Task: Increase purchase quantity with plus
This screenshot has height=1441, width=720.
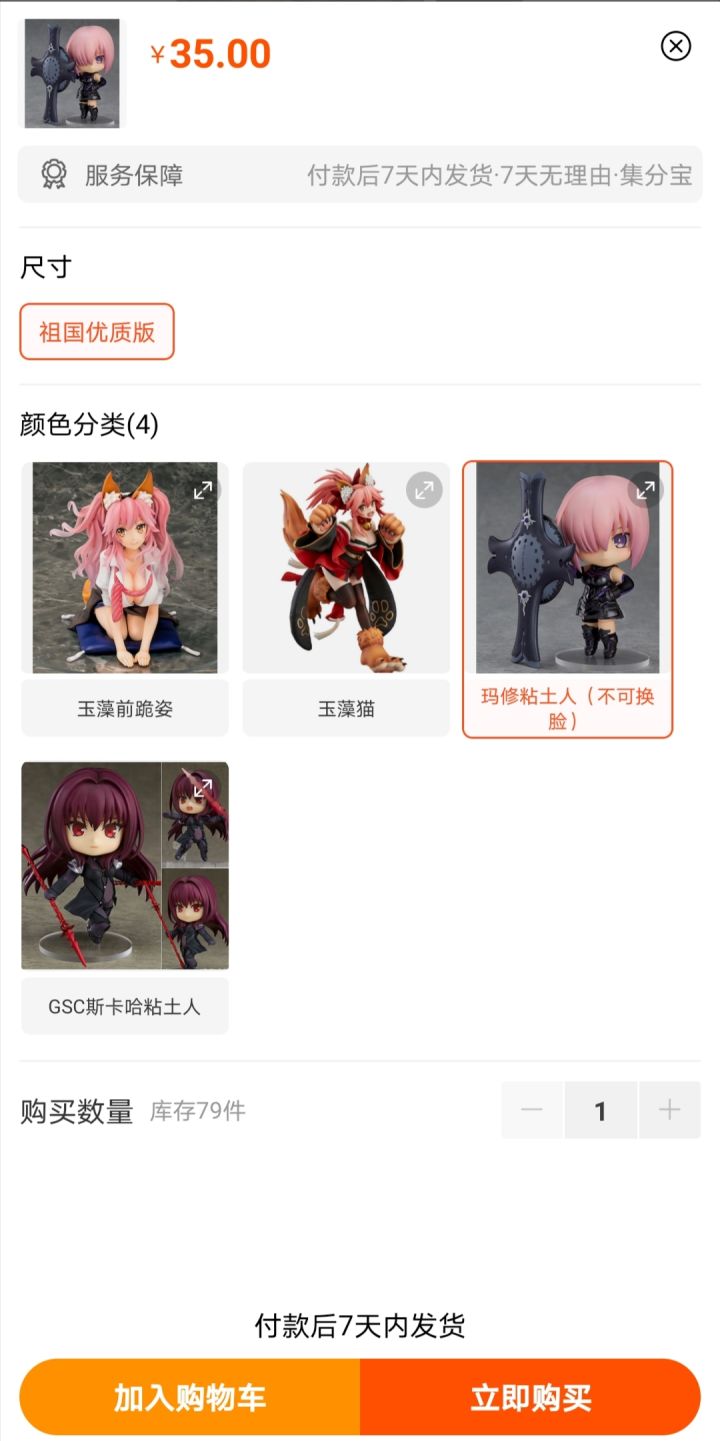Action: click(669, 1110)
